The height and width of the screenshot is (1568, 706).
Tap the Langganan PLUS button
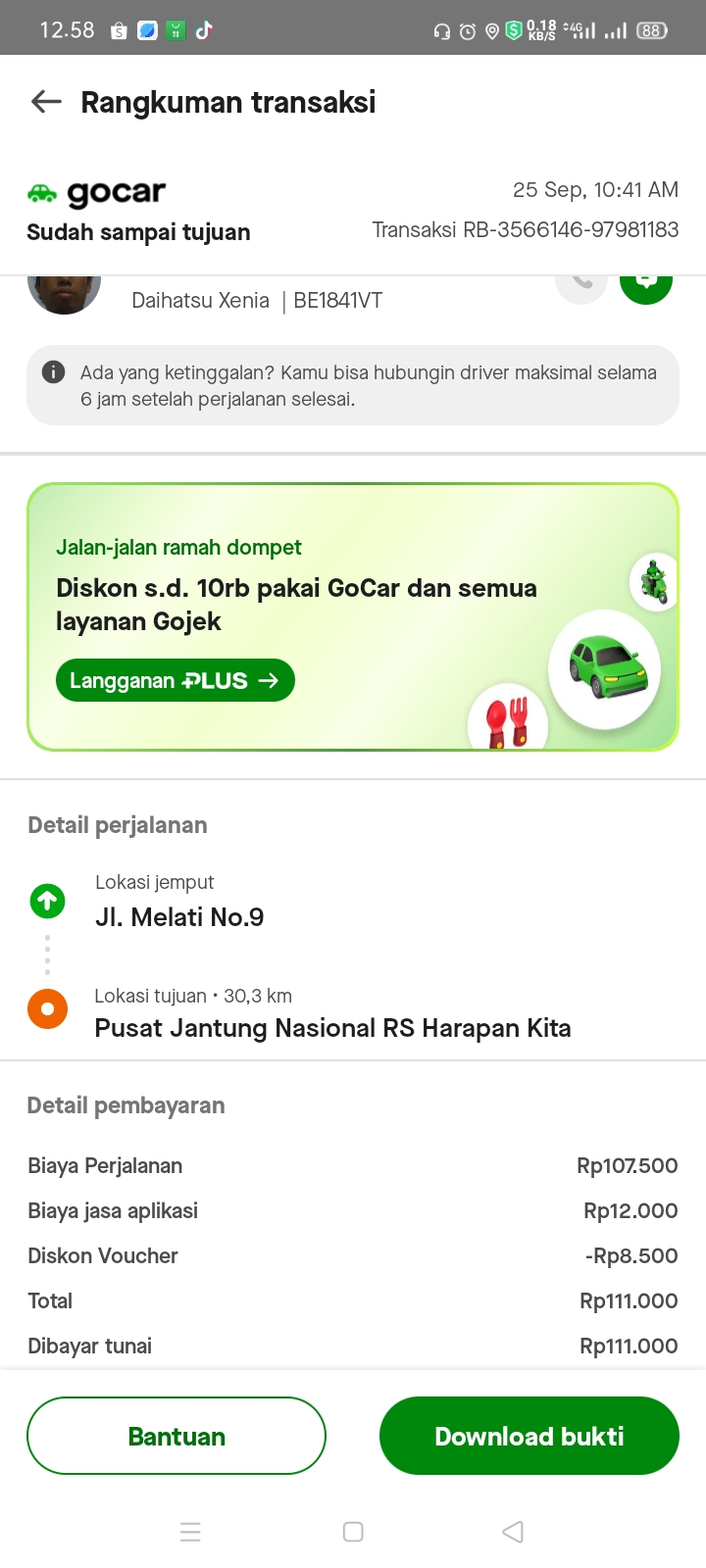(176, 680)
